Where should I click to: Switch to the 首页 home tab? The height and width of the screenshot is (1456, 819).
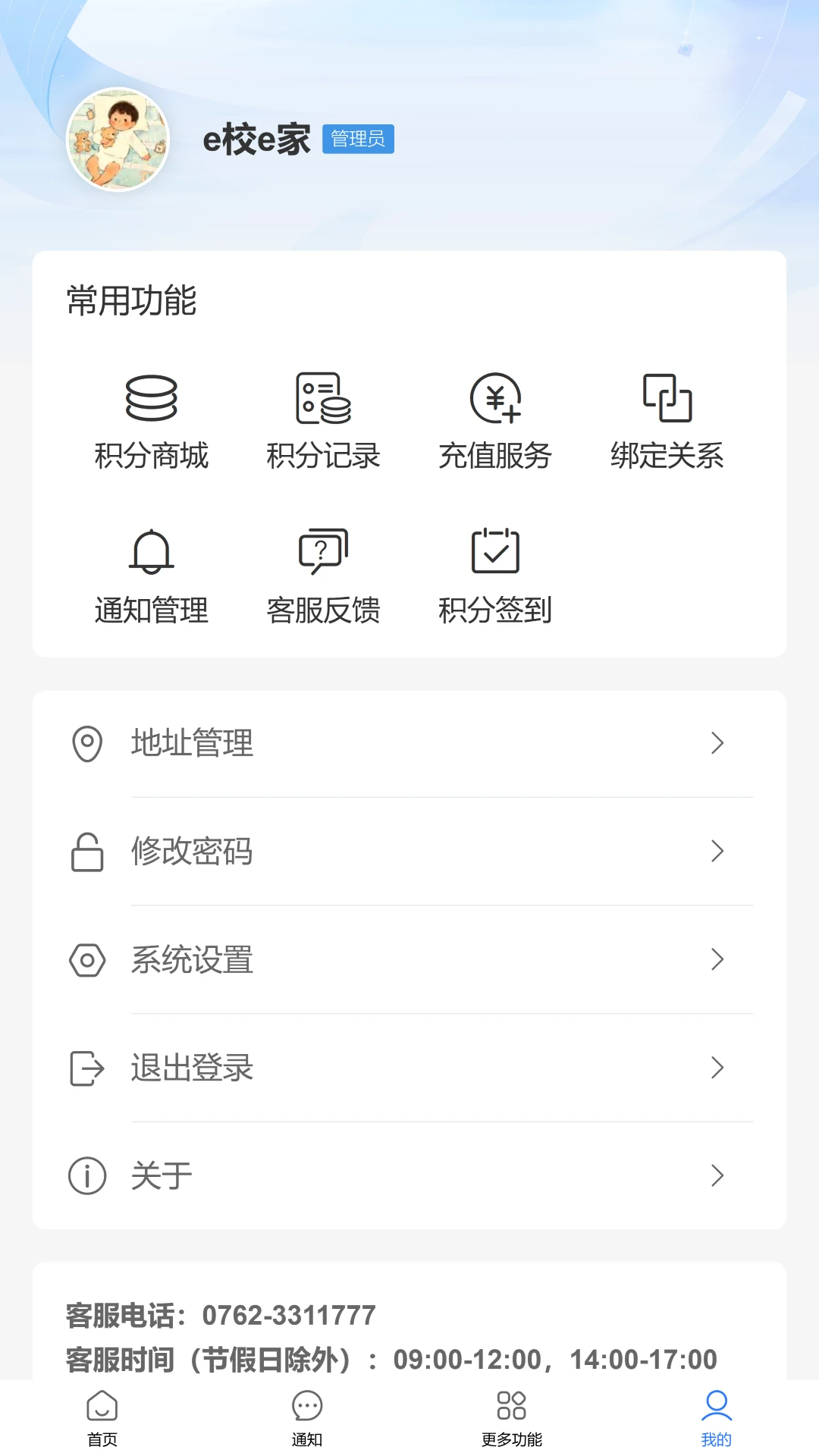coord(102,1415)
